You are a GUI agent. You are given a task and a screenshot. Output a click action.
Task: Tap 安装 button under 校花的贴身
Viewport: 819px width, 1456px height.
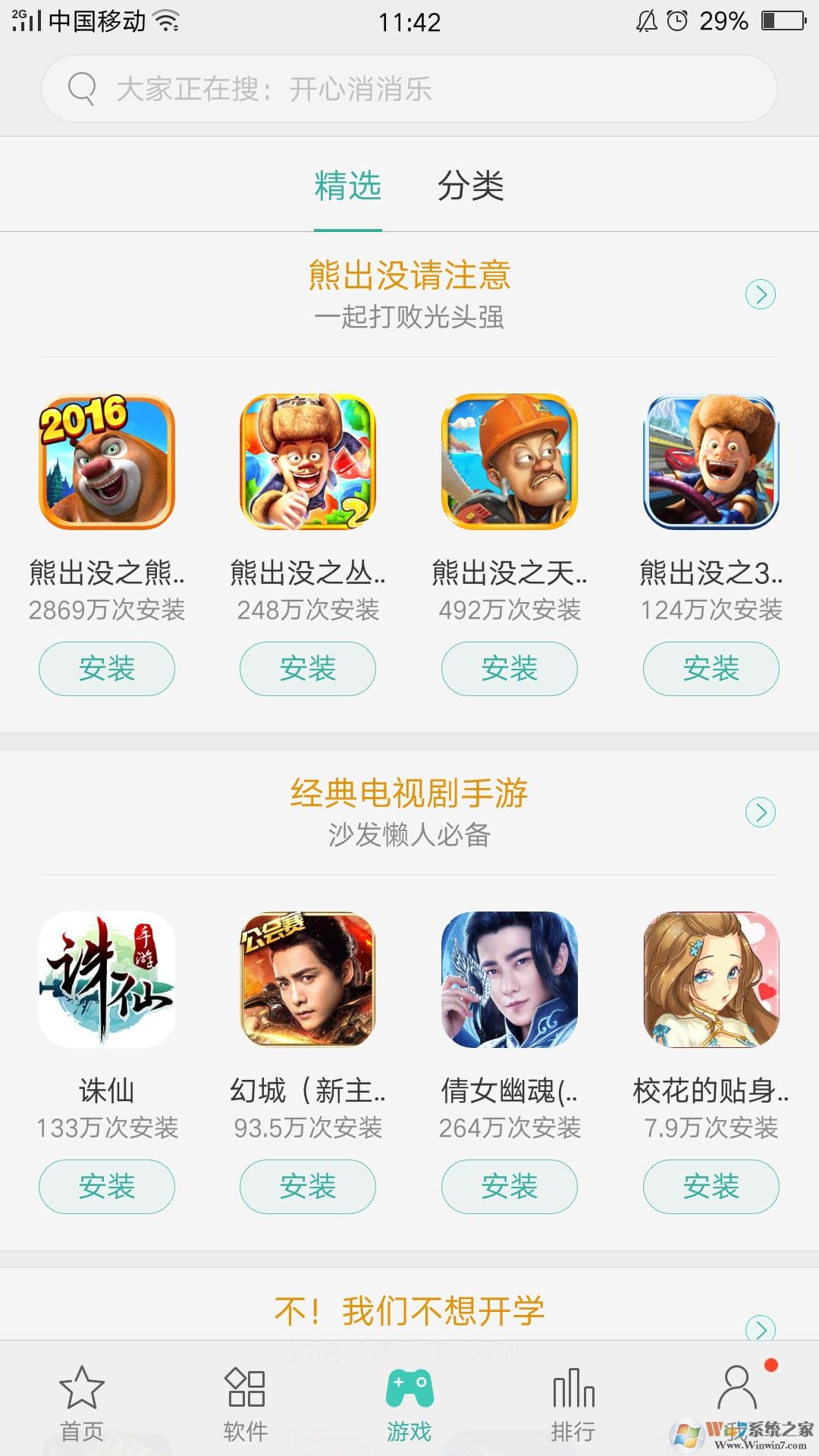(x=711, y=1187)
